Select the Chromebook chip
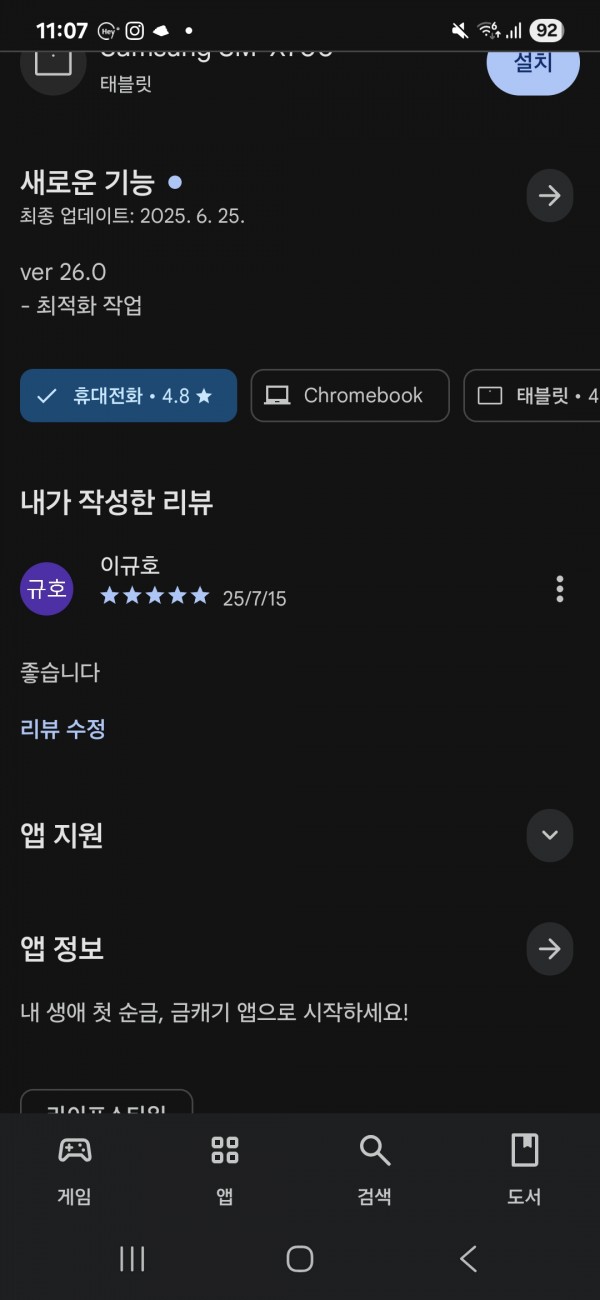Image resolution: width=600 pixels, height=1300 pixels. tap(350, 396)
